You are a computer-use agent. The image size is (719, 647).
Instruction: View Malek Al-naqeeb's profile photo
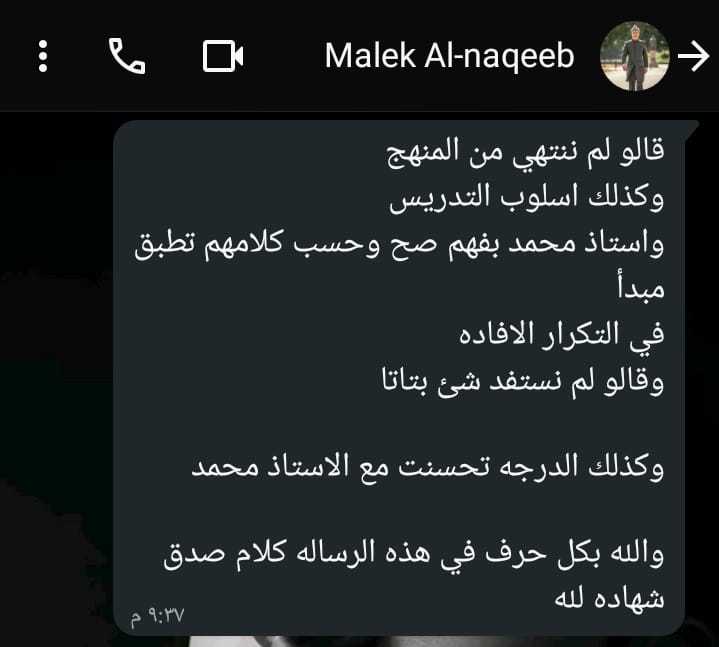coord(634,57)
